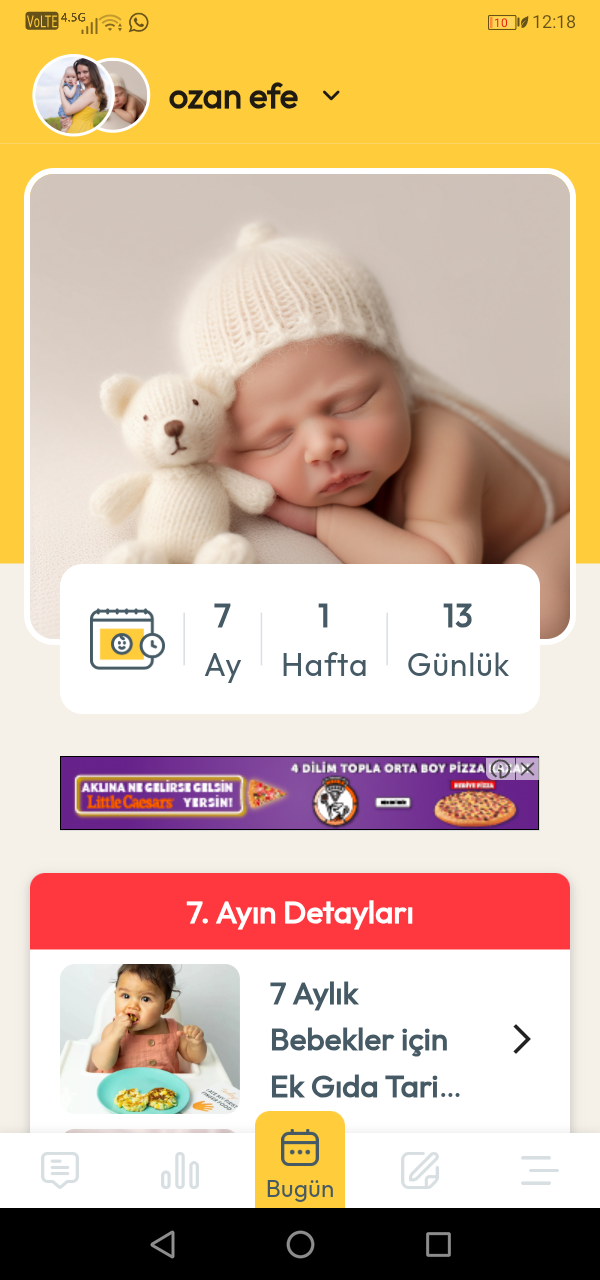Go back with system back button
This screenshot has width=600, height=1280.
162,1244
